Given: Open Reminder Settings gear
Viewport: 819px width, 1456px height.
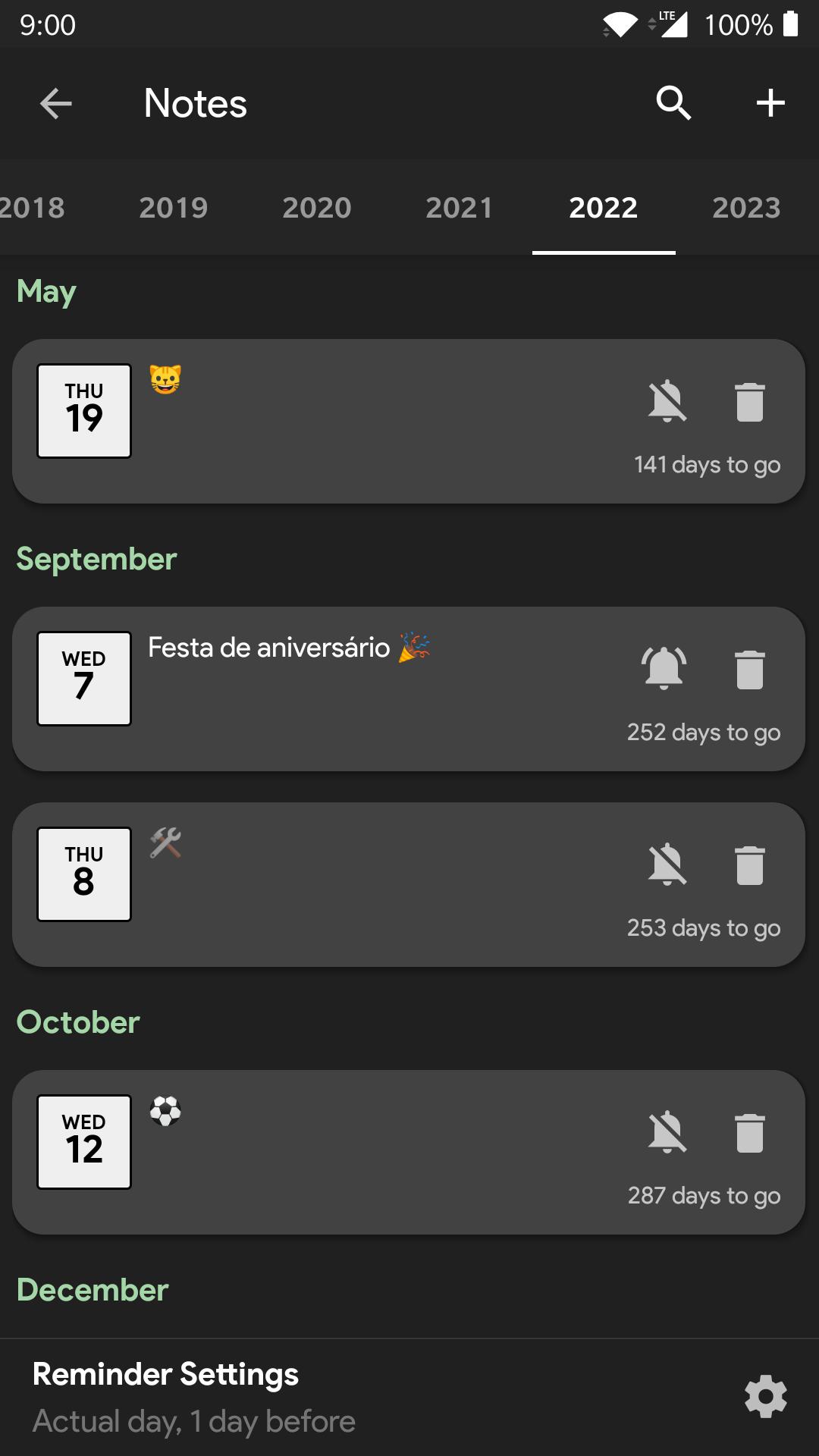Looking at the screenshot, I should (766, 1396).
